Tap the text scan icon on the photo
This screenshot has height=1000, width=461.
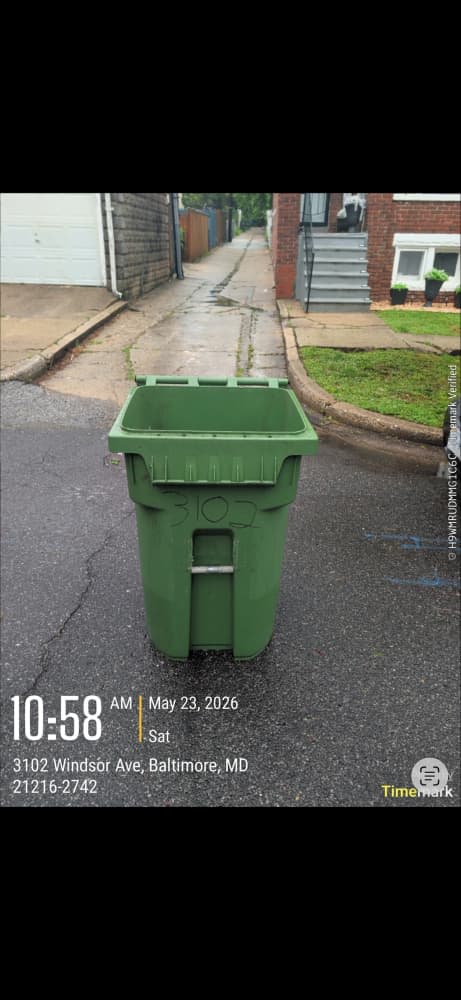point(430,776)
